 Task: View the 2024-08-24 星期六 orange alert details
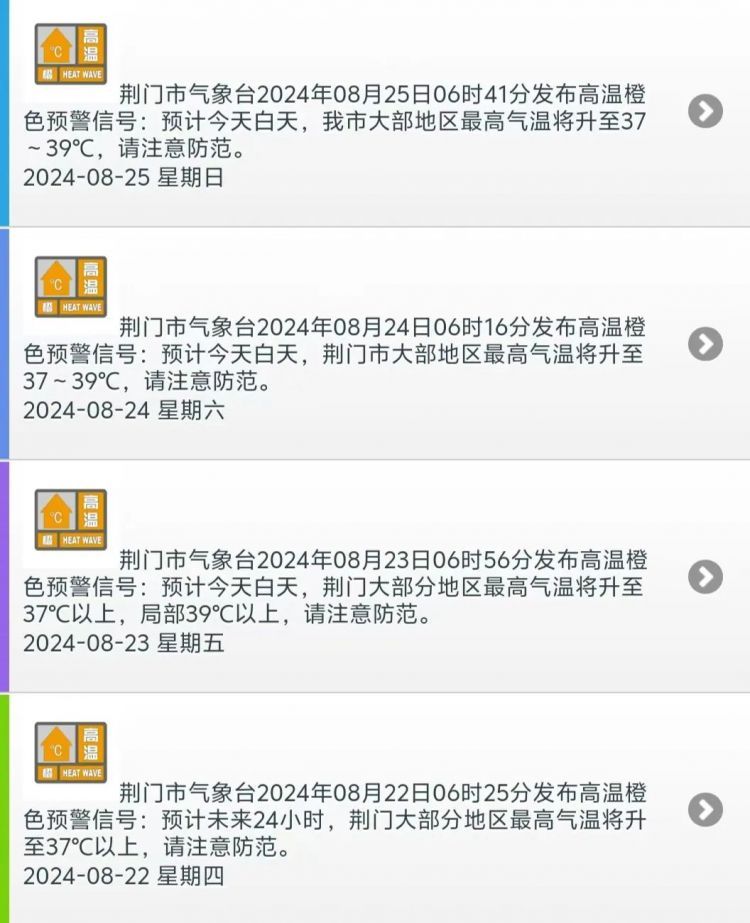pos(705,344)
